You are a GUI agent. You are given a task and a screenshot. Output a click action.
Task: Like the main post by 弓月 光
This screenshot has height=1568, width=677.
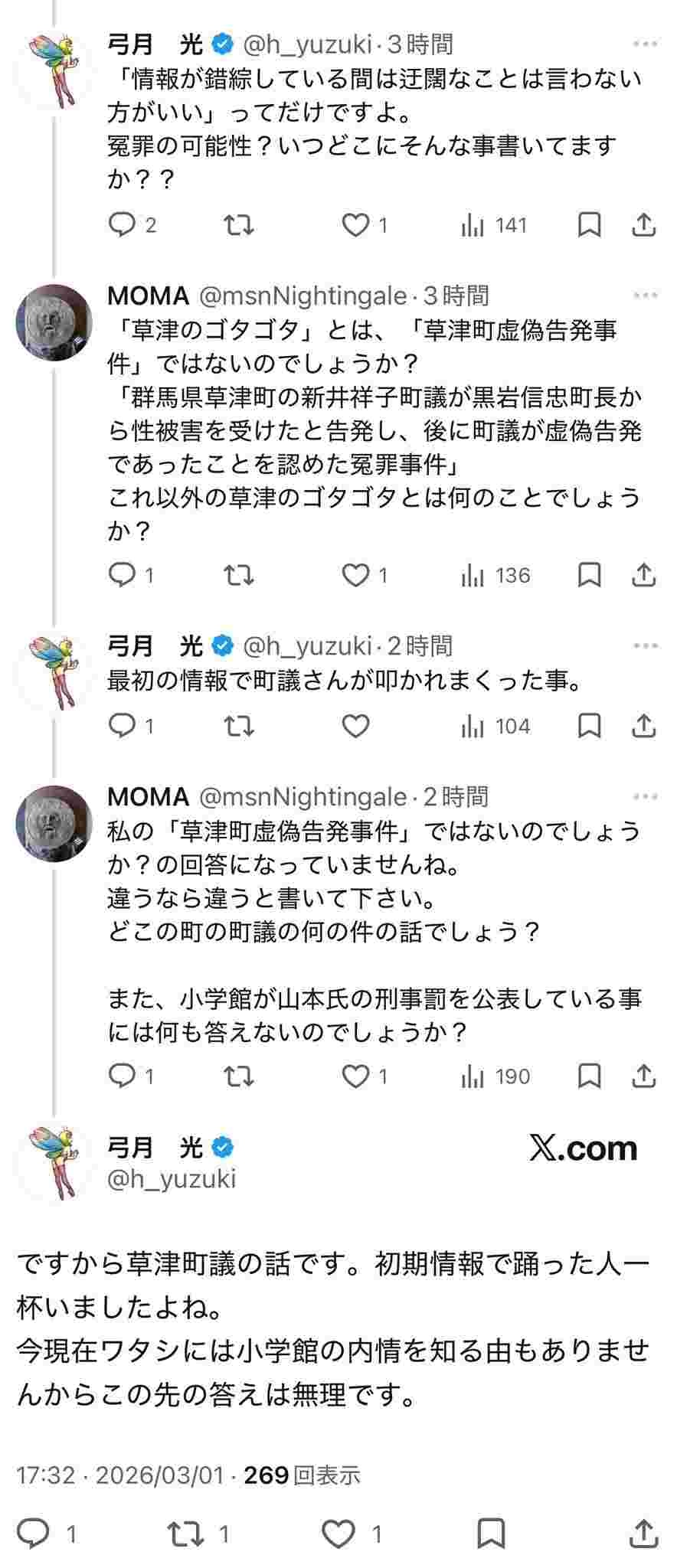338,1534
